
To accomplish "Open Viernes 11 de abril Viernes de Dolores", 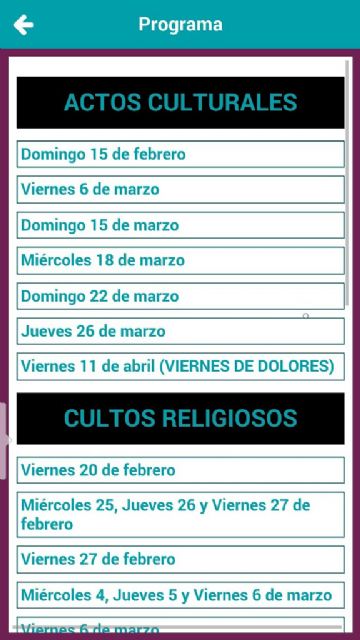I will pyautogui.click(x=180, y=367).
